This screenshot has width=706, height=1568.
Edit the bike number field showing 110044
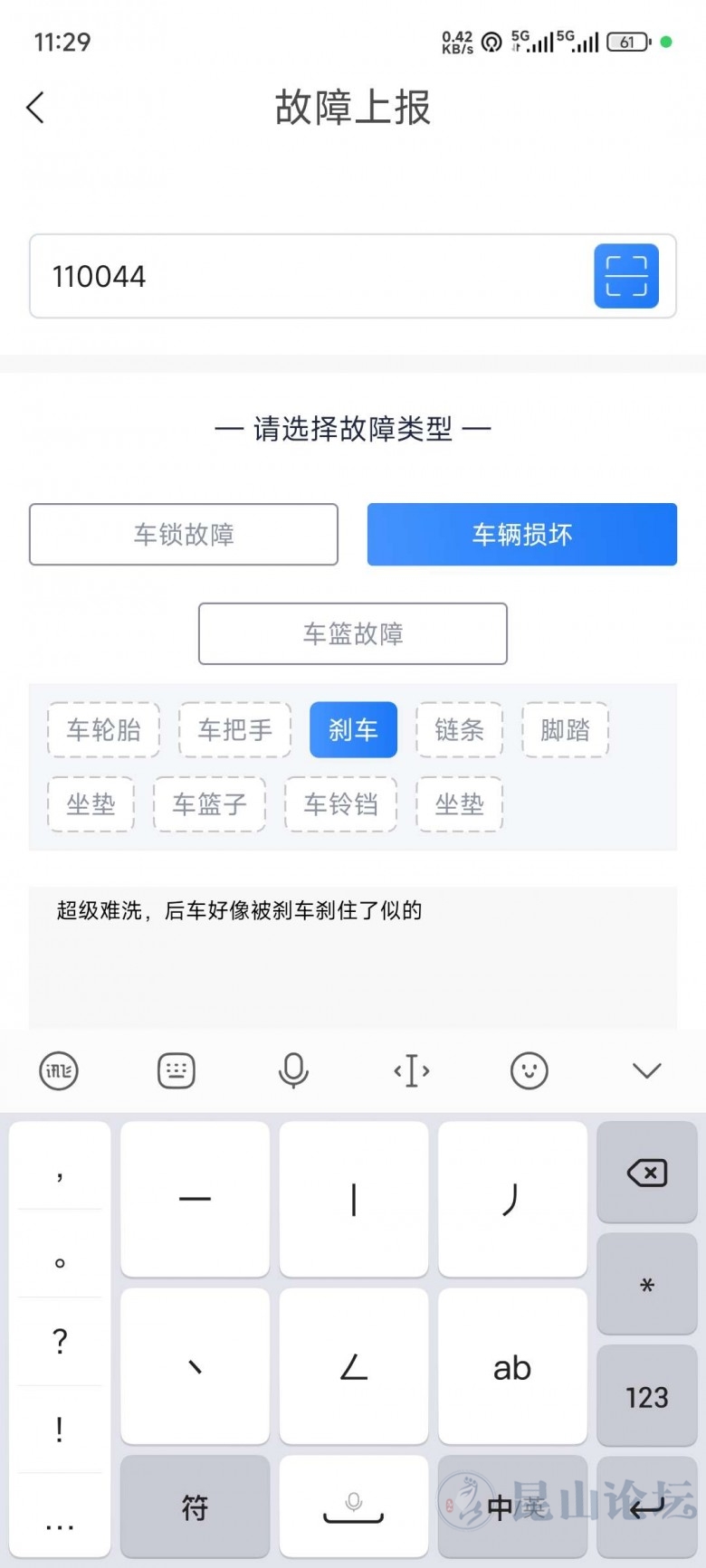308,276
